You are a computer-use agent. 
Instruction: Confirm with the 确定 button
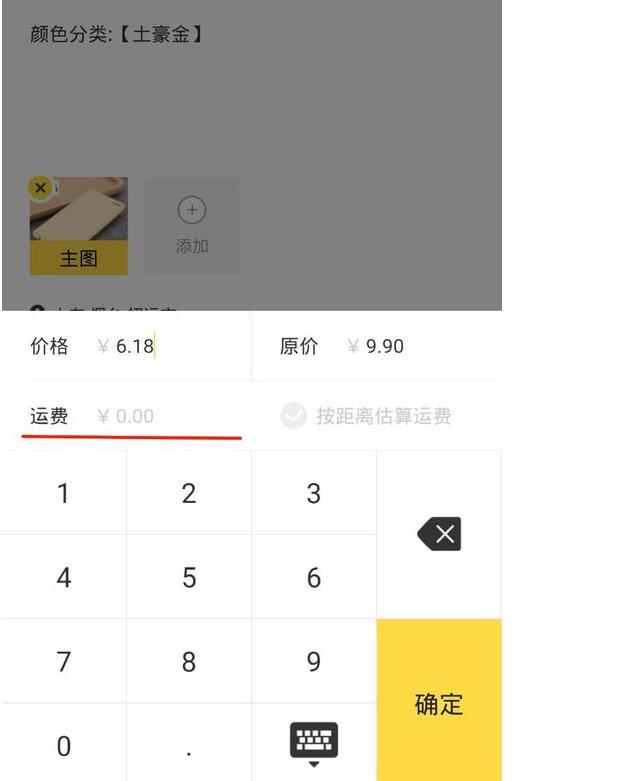[438, 703]
